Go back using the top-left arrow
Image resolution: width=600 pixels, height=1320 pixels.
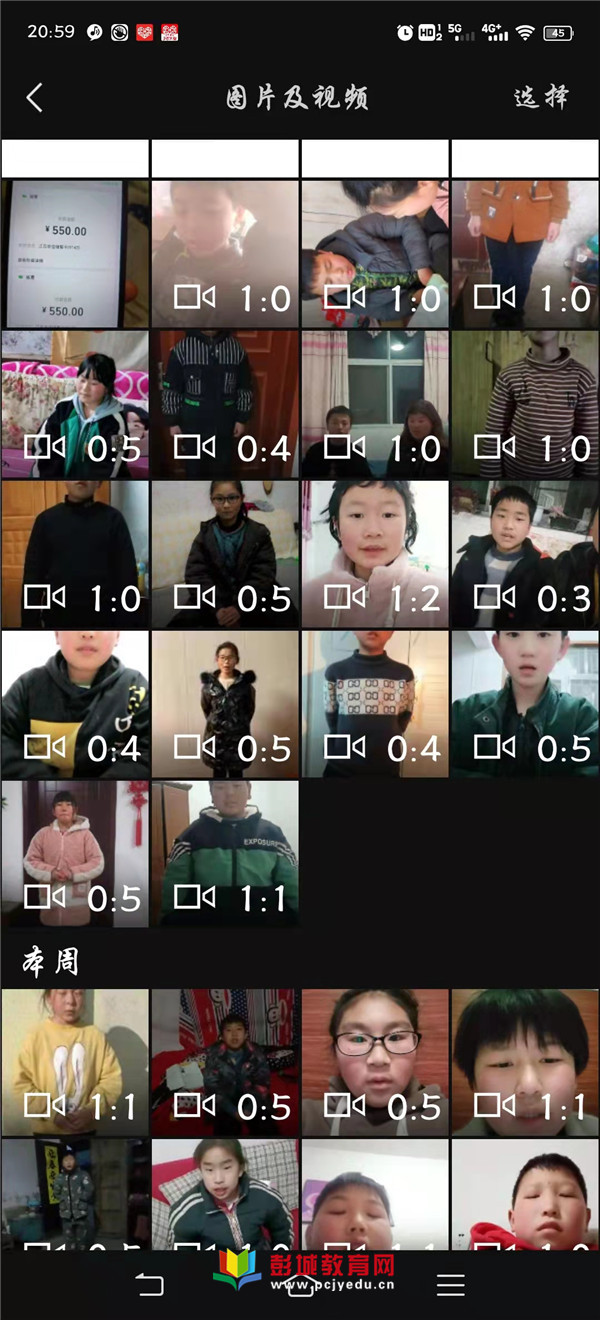tap(35, 97)
